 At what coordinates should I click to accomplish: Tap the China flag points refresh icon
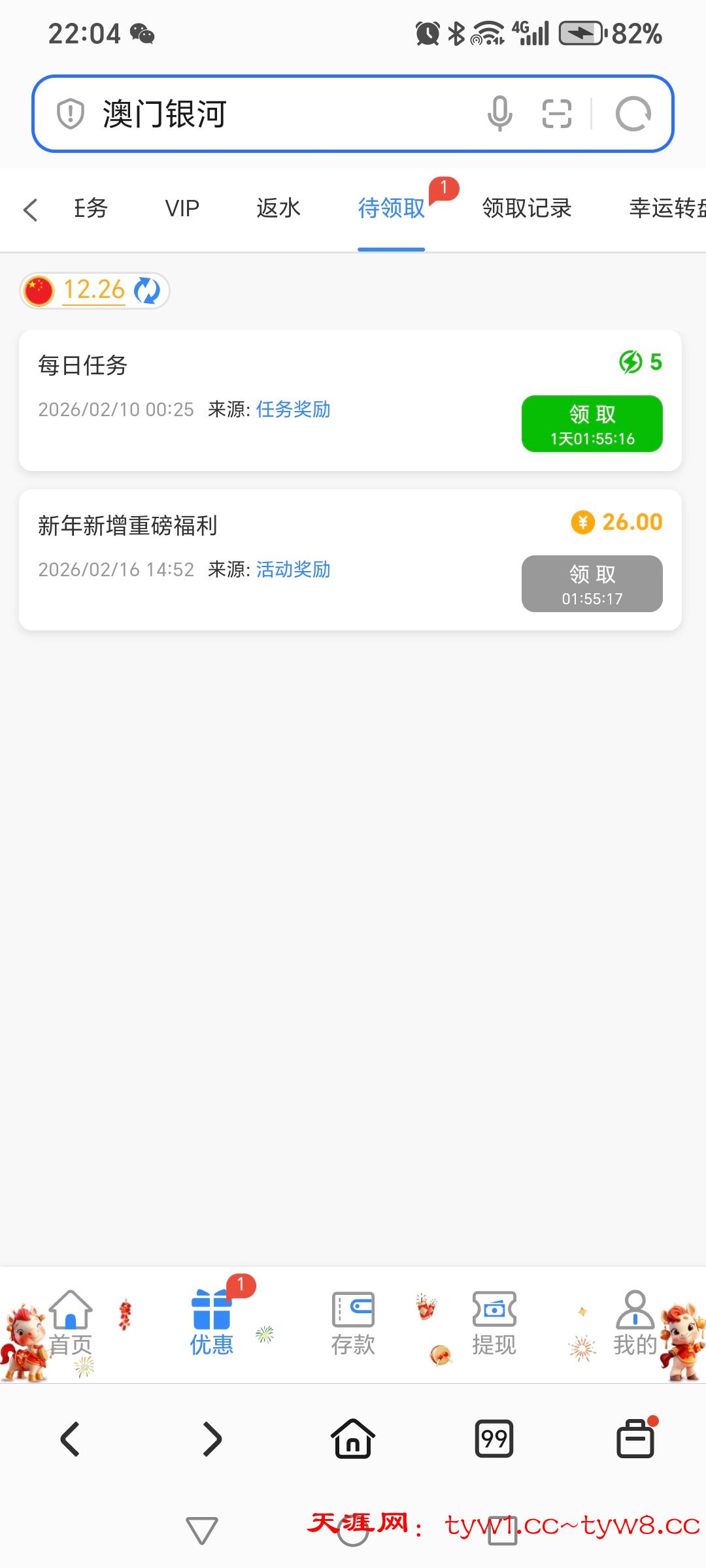coord(147,290)
